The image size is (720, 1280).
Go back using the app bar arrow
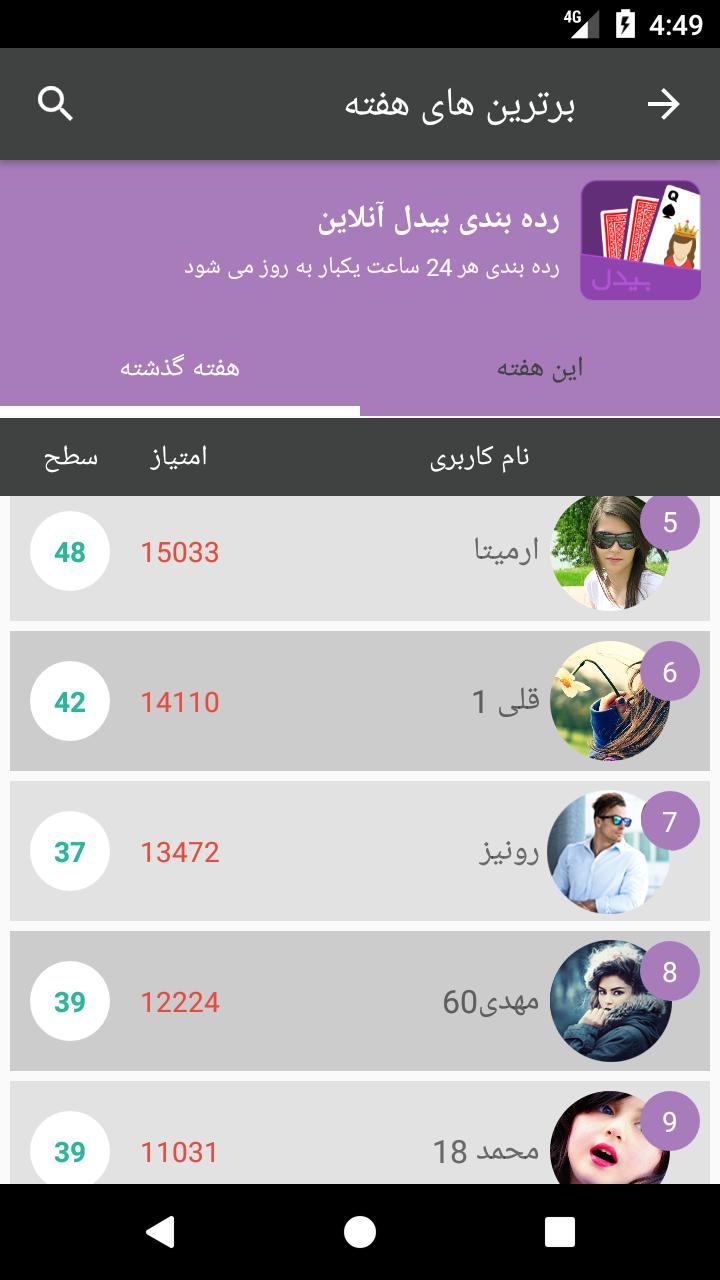[x=663, y=104]
